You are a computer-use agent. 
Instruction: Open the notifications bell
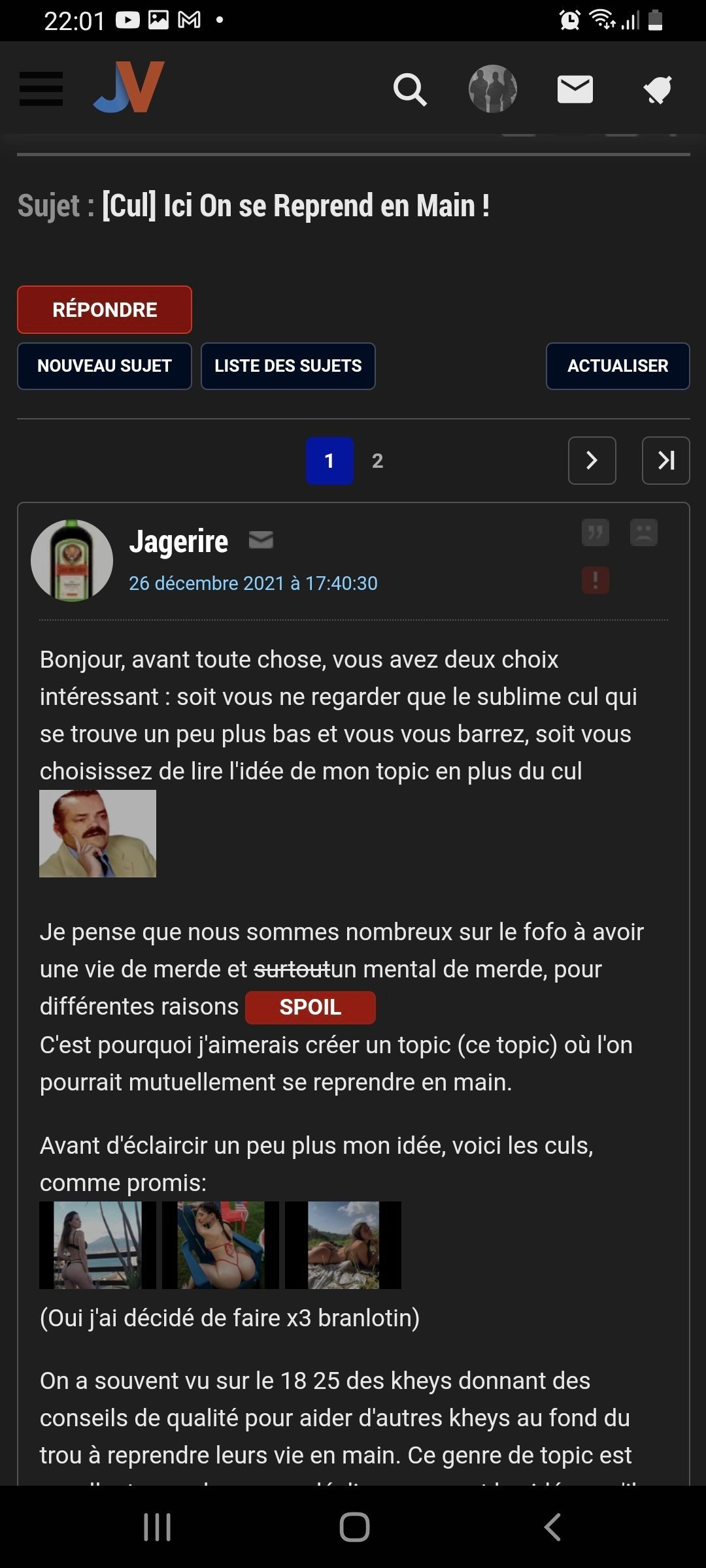(658, 90)
